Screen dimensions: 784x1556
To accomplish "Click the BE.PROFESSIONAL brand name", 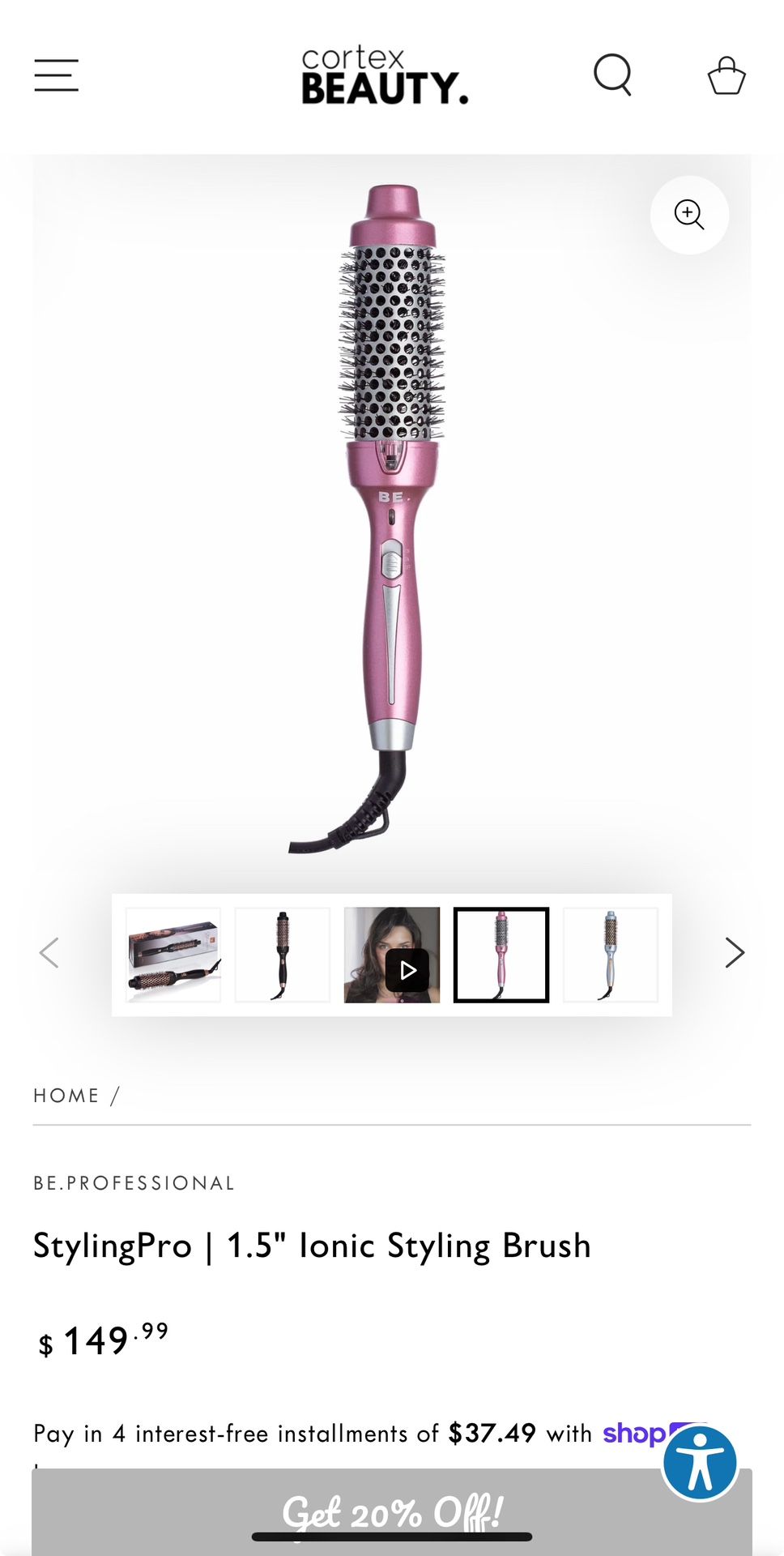I will (134, 1182).
